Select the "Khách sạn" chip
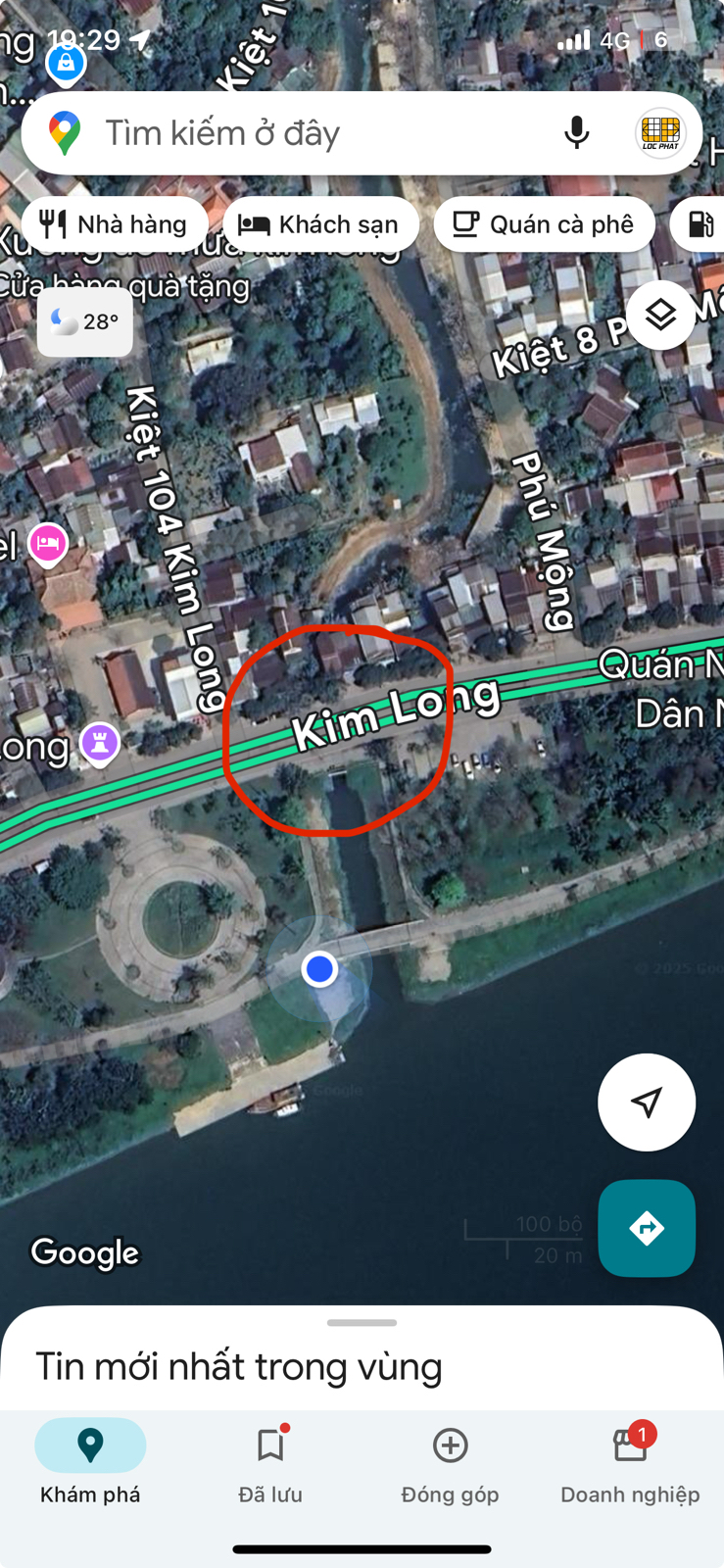 tap(320, 224)
